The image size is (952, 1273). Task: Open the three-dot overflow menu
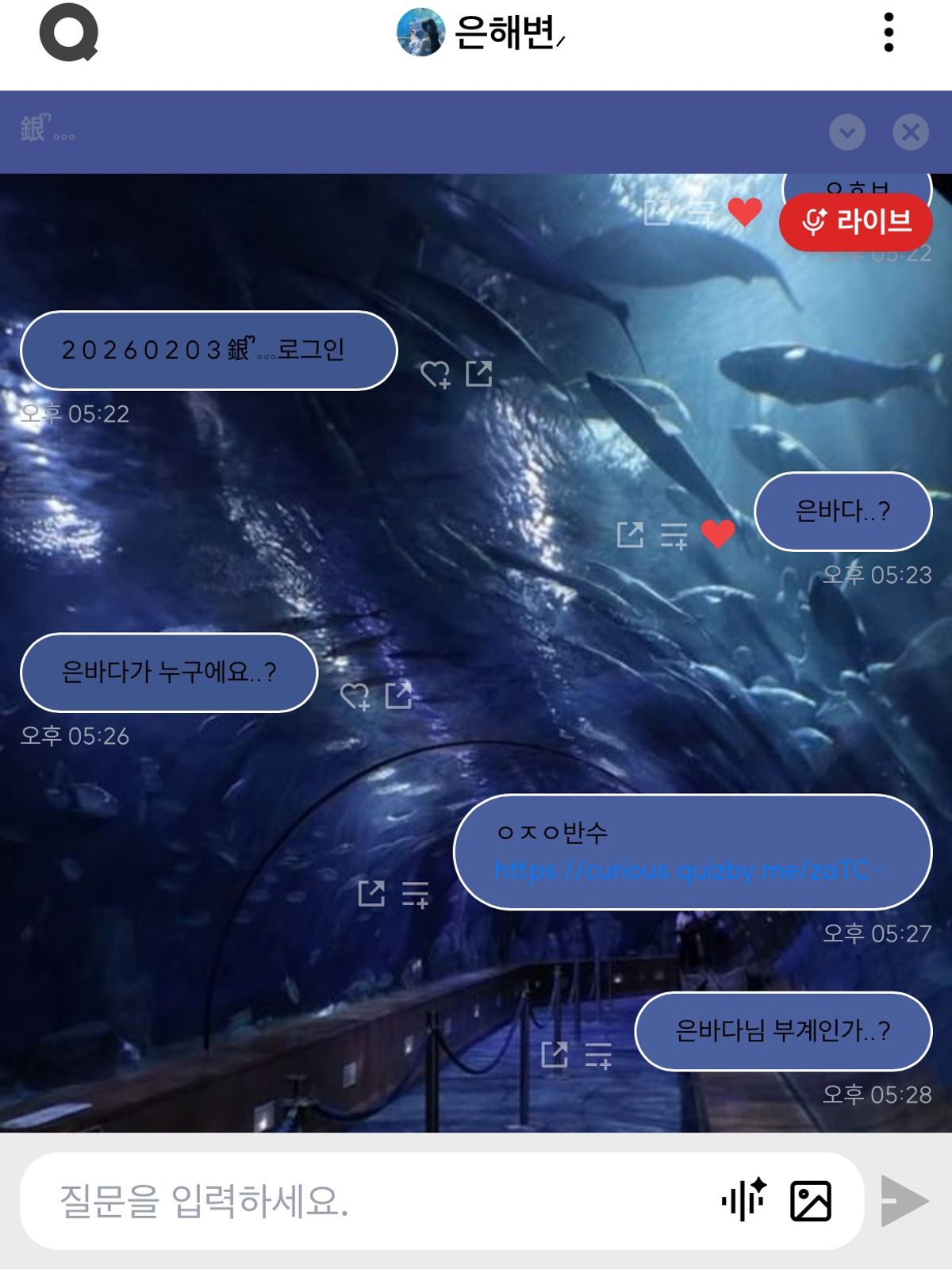889,33
